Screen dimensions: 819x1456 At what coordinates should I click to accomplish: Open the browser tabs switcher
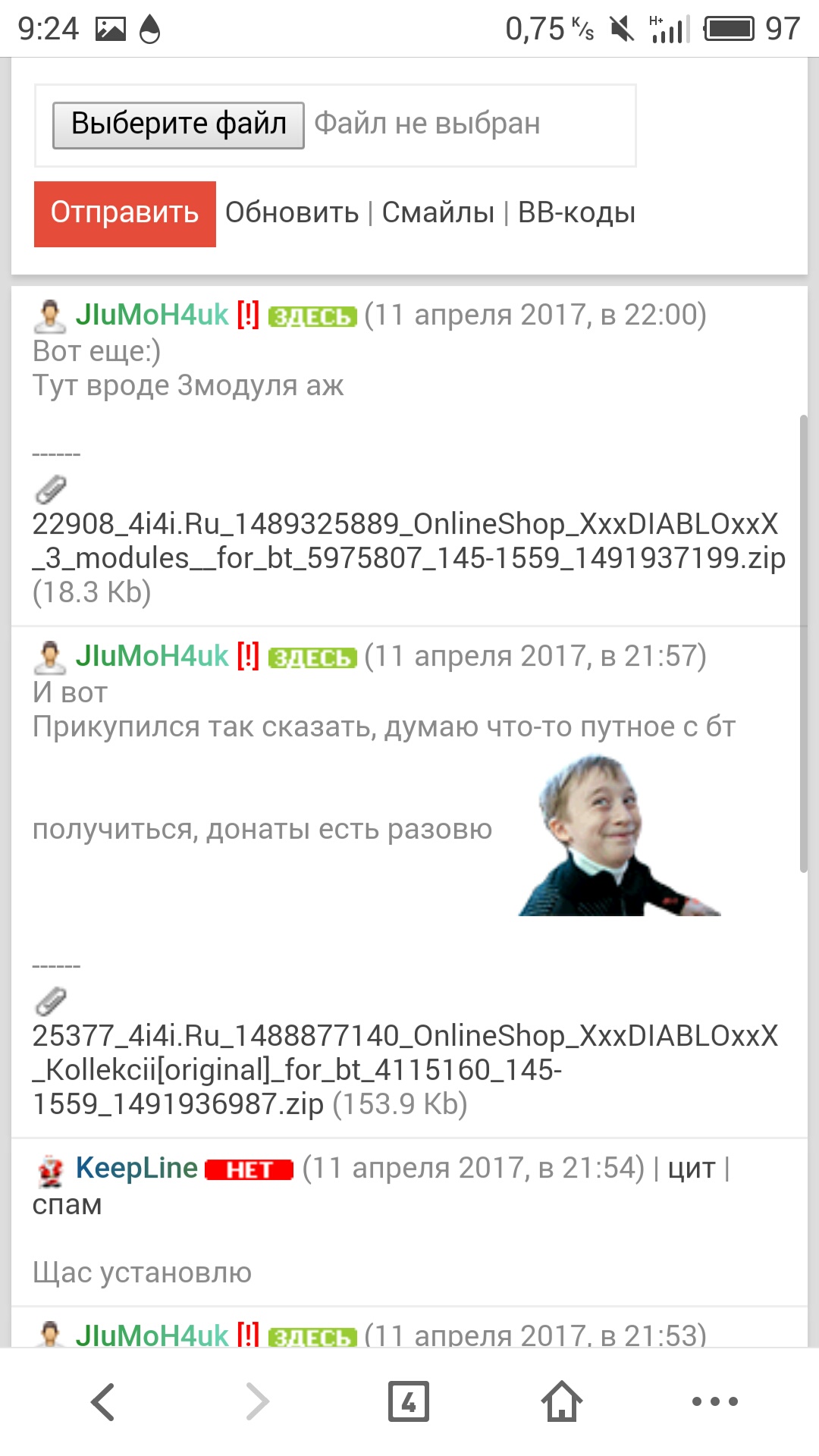coord(409,1401)
